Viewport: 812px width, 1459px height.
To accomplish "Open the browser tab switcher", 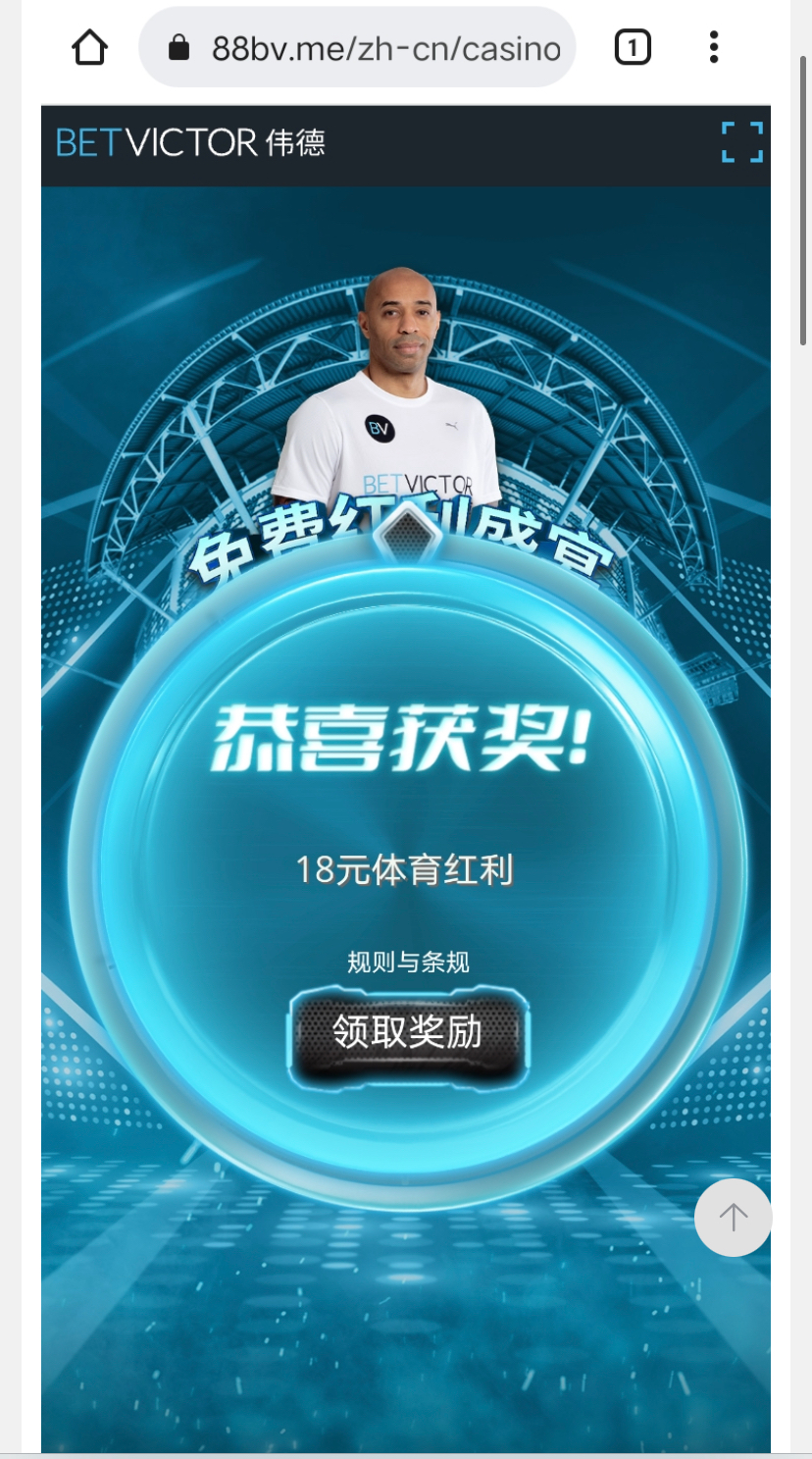I will (633, 47).
